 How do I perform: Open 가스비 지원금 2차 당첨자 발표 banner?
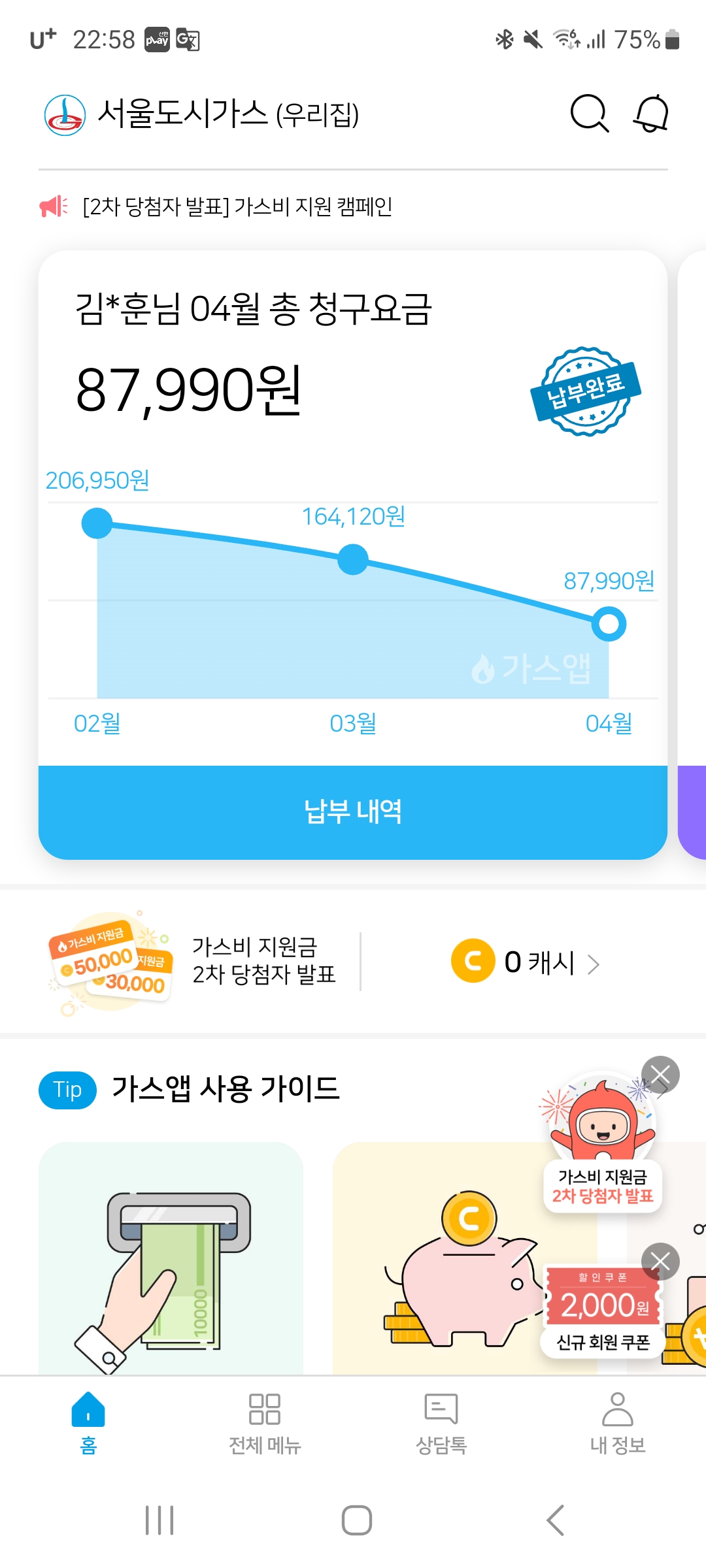pyautogui.click(x=196, y=962)
